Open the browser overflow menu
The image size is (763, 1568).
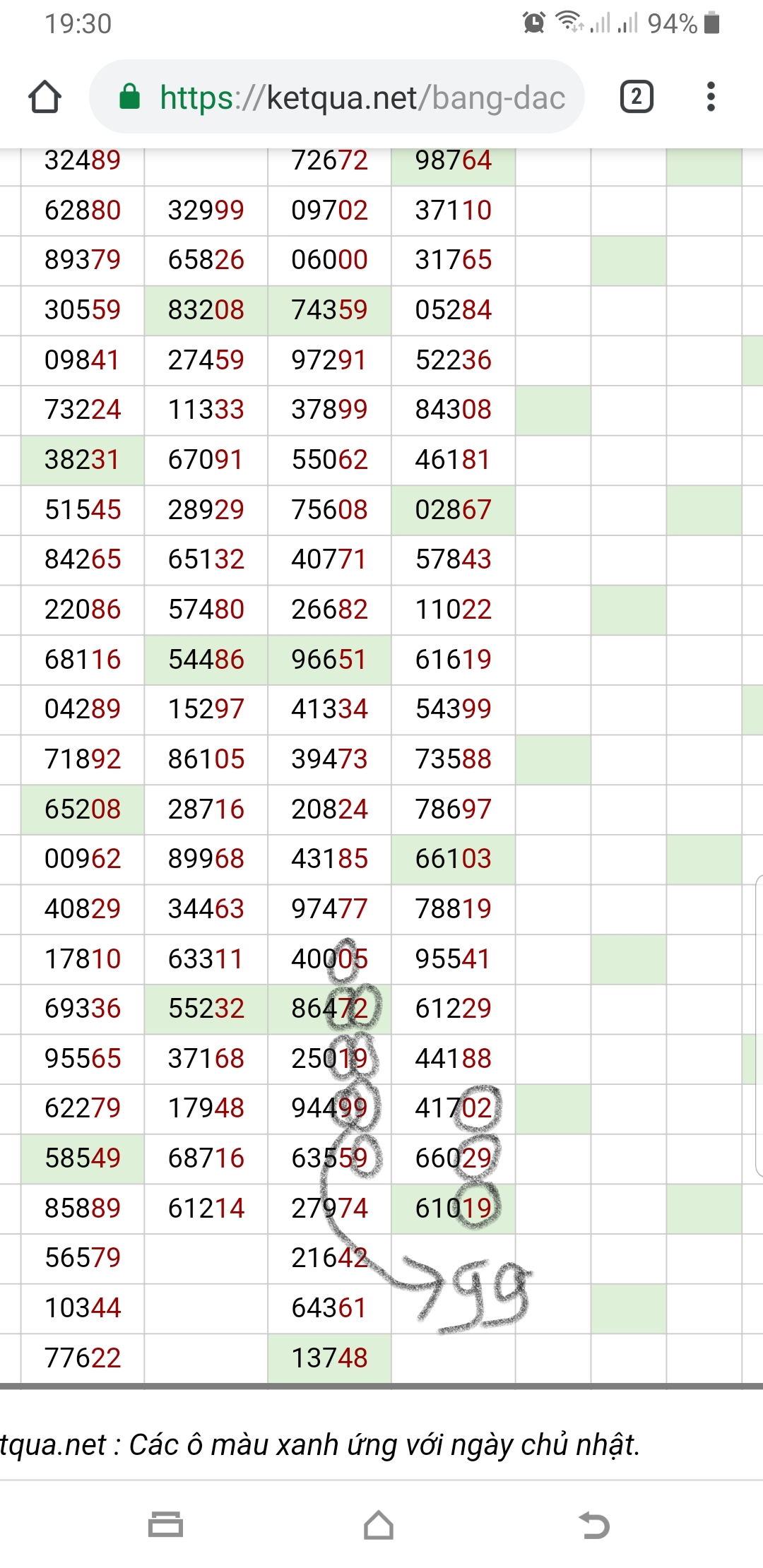click(711, 97)
